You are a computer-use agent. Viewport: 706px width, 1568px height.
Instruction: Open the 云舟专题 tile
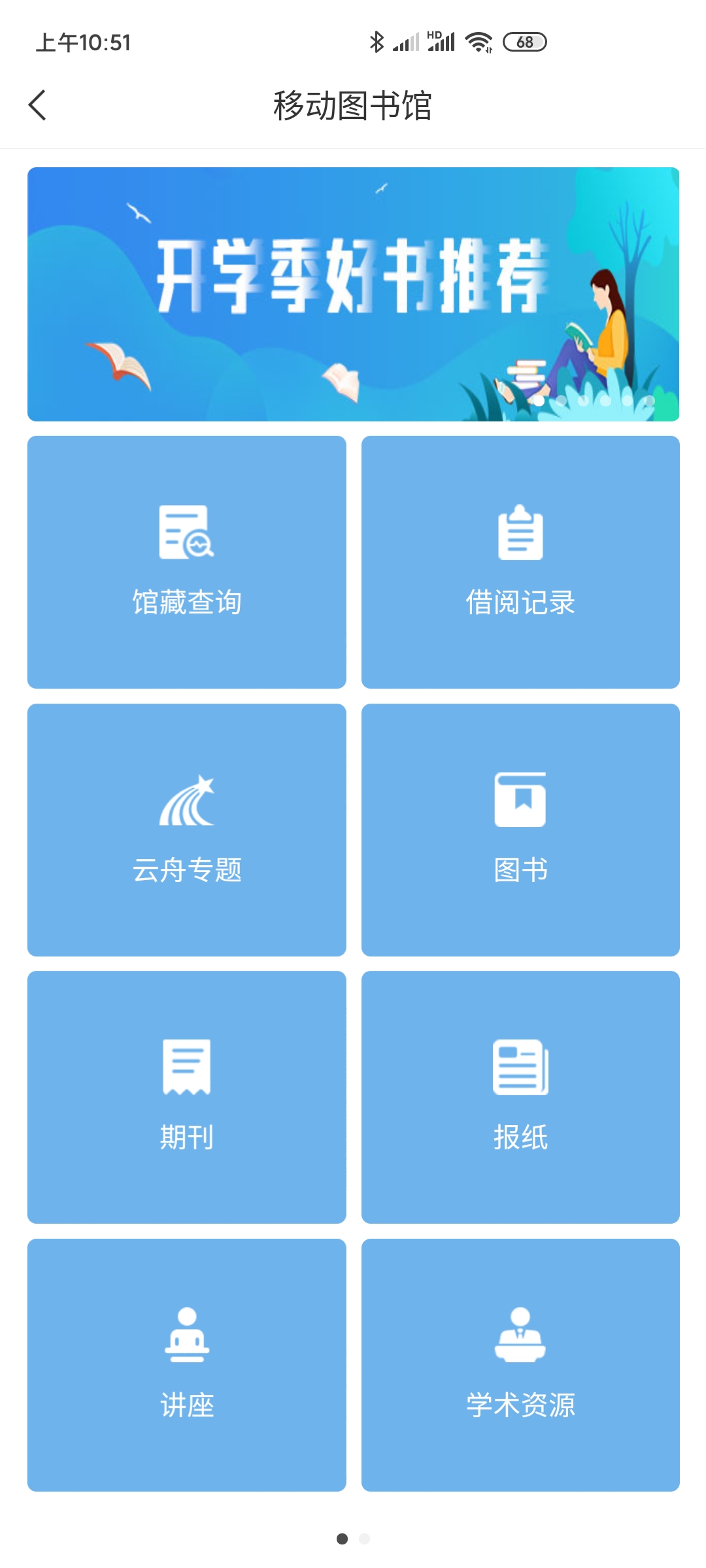pyautogui.click(x=187, y=830)
